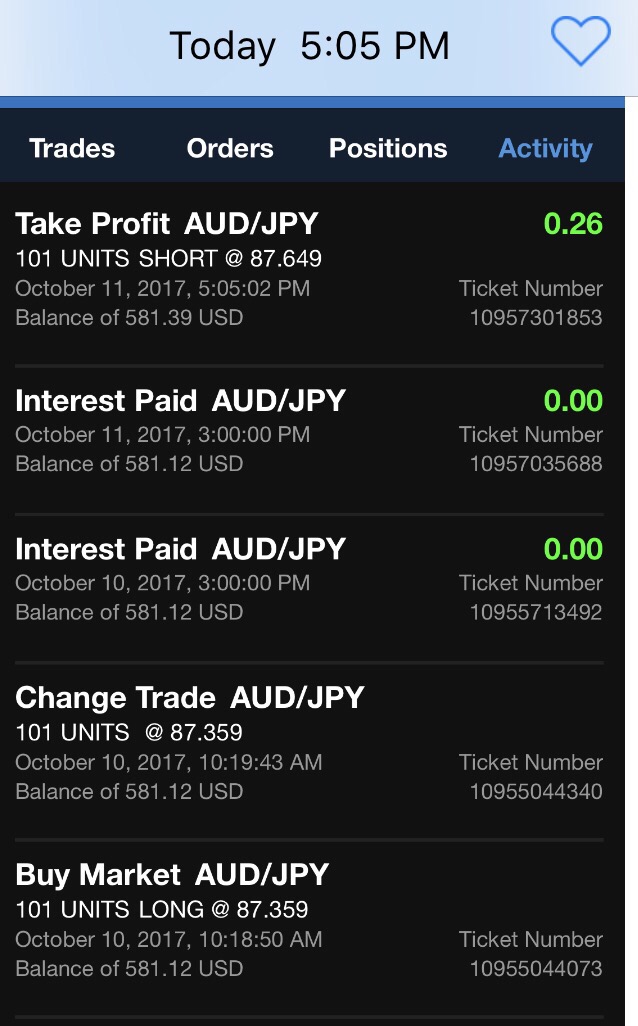This screenshot has width=638, height=1026.
Task: Switch to the Orders tab
Action: coord(230,148)
